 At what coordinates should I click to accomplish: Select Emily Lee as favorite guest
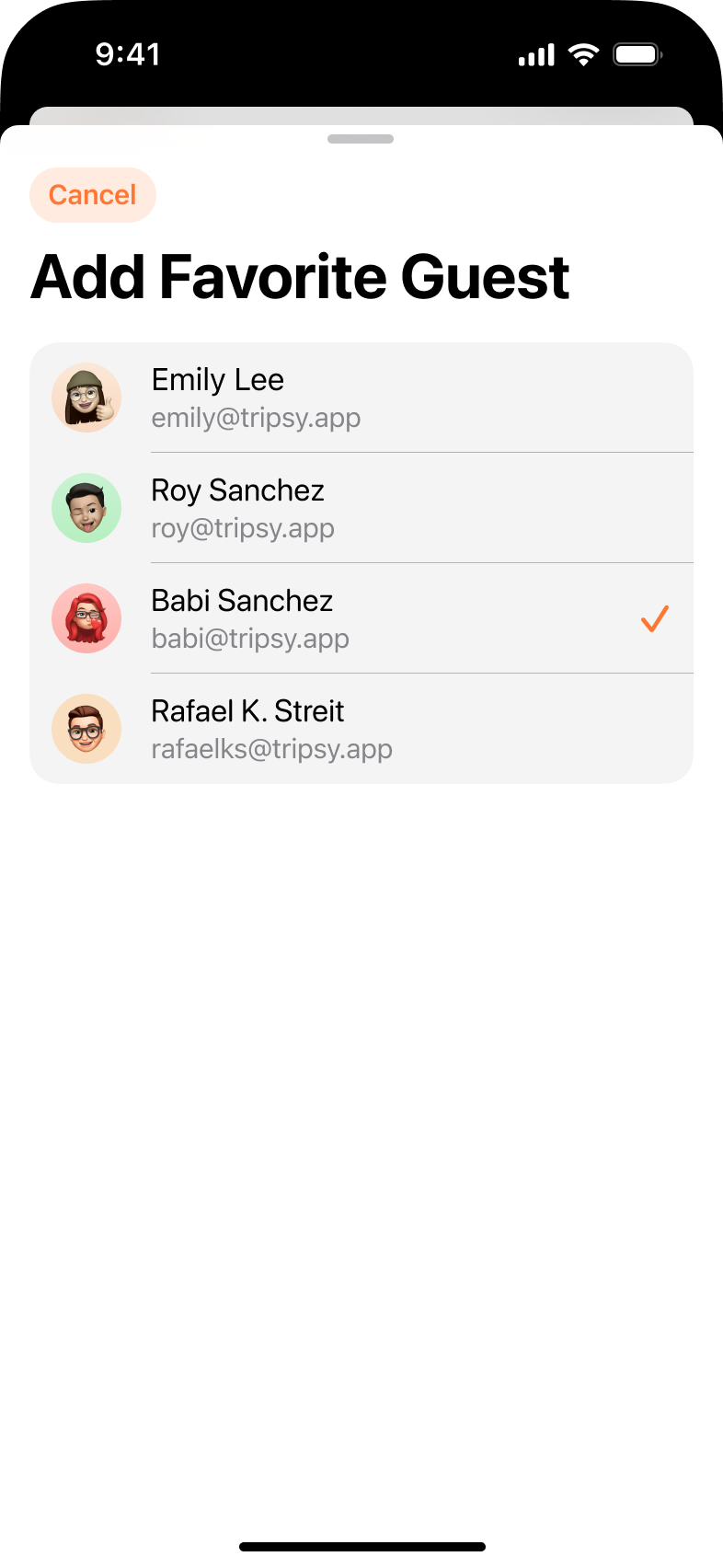(x=361, y=398)
